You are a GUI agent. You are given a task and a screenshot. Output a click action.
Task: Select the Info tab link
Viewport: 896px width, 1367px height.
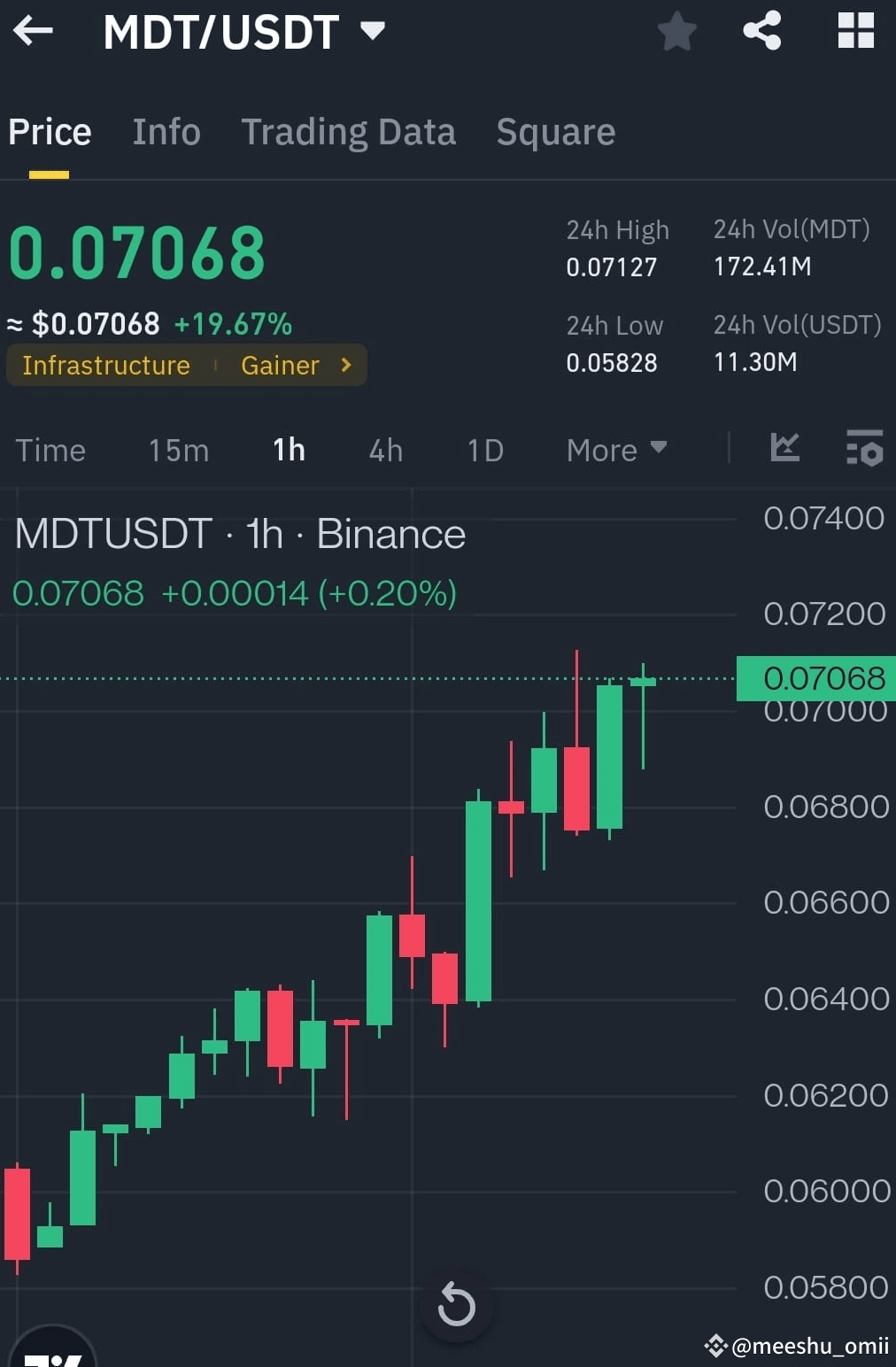tap(166, 131)
